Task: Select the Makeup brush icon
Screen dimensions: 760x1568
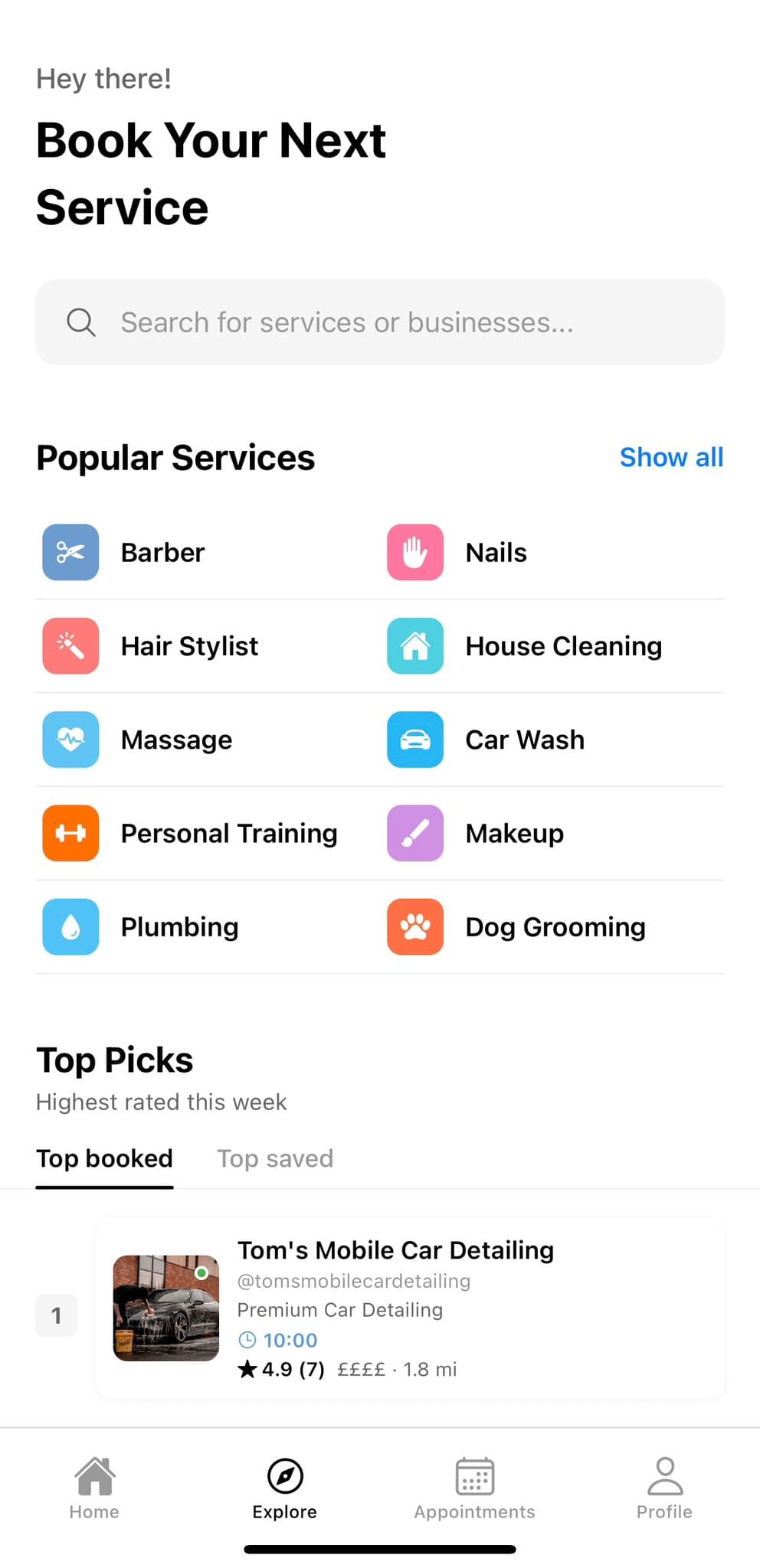Action: point(414,833)
